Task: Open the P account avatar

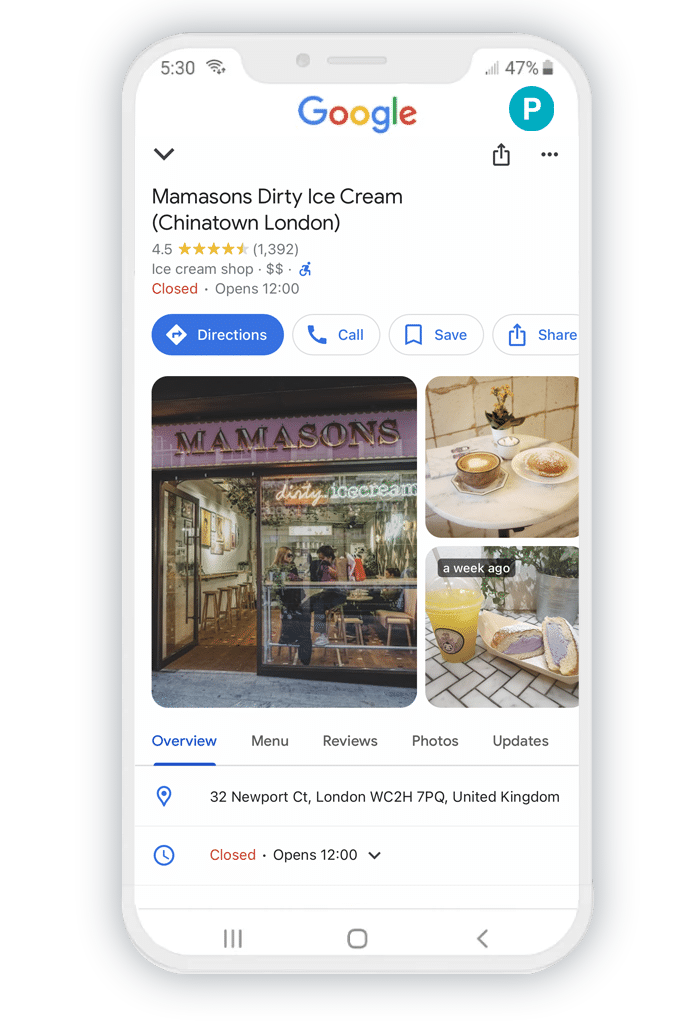Action: (531, 109)
